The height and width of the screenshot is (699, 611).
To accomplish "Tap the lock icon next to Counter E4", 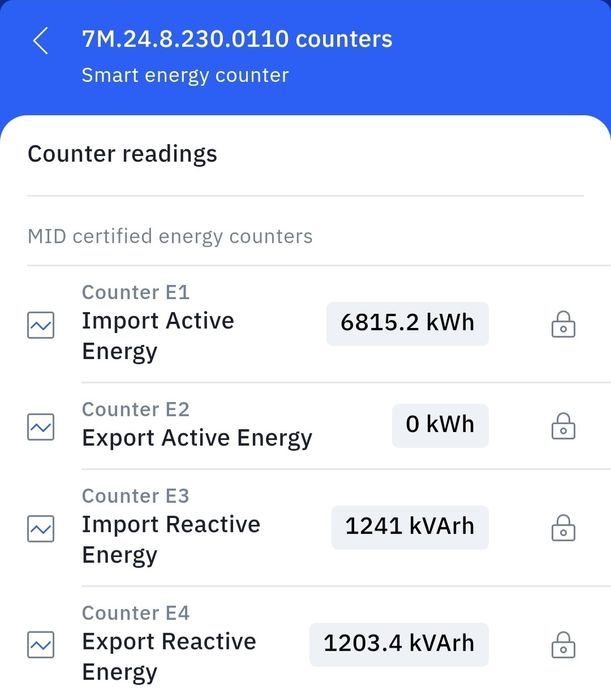I will 564,644.
